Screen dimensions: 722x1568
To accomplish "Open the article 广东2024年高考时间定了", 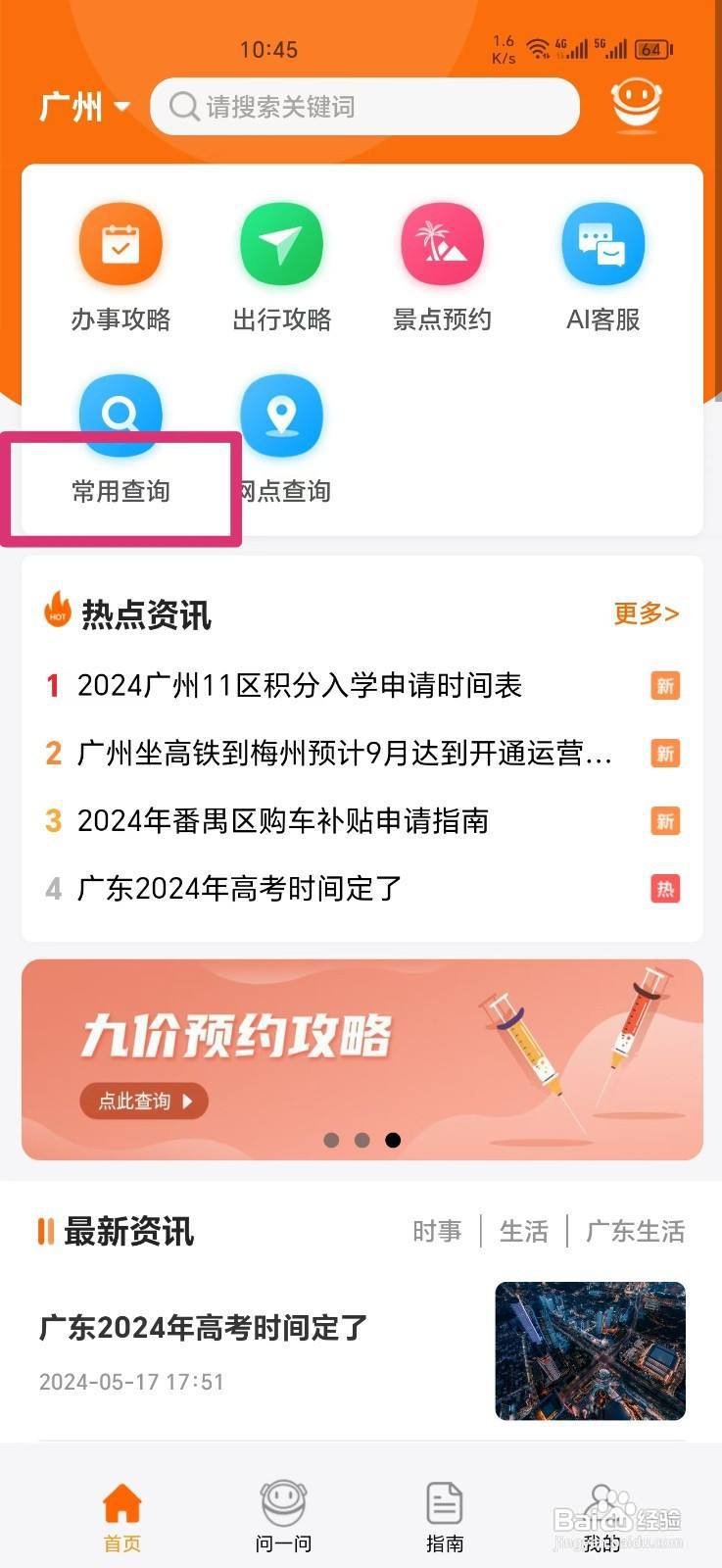I will [x=201, y=1328].
